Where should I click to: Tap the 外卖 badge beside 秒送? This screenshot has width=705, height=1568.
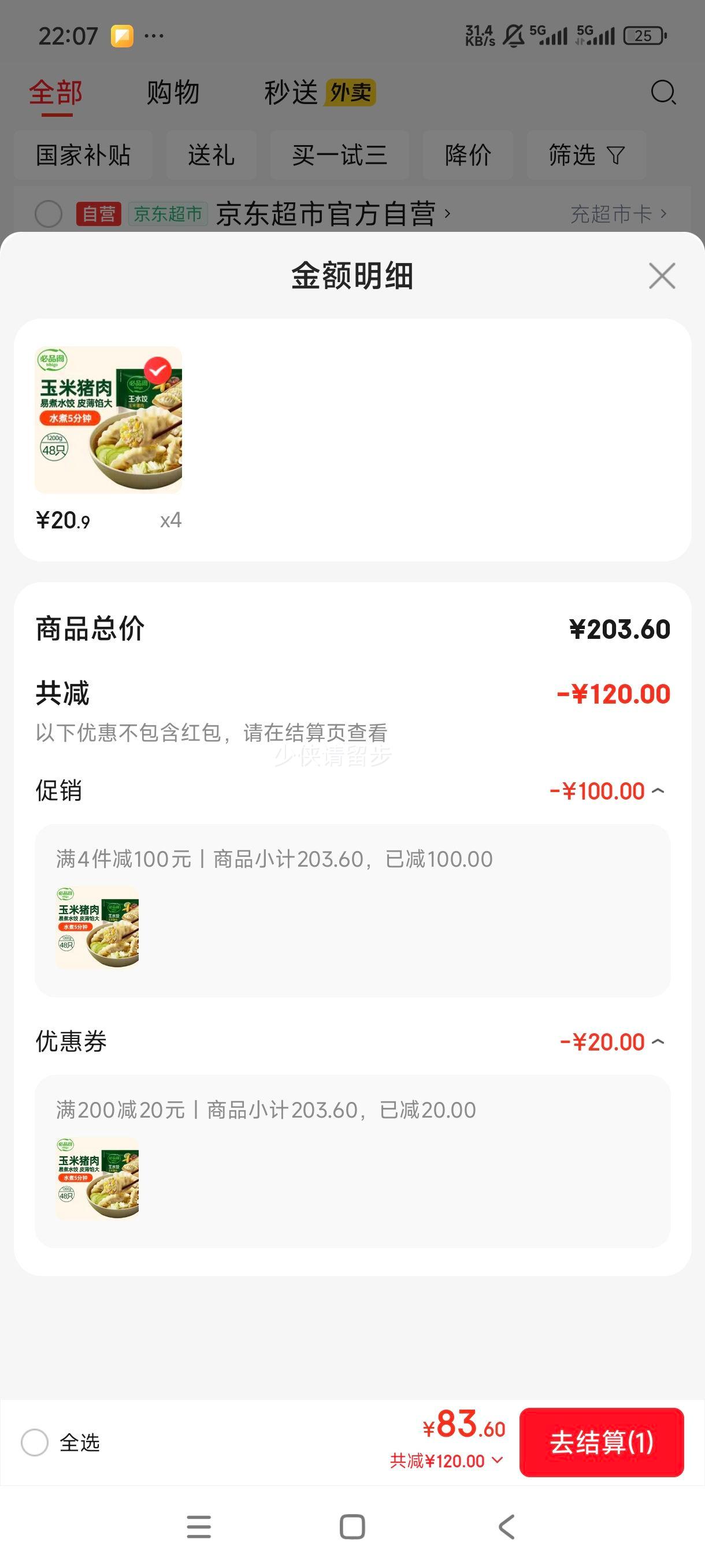[x=351, y=93]
